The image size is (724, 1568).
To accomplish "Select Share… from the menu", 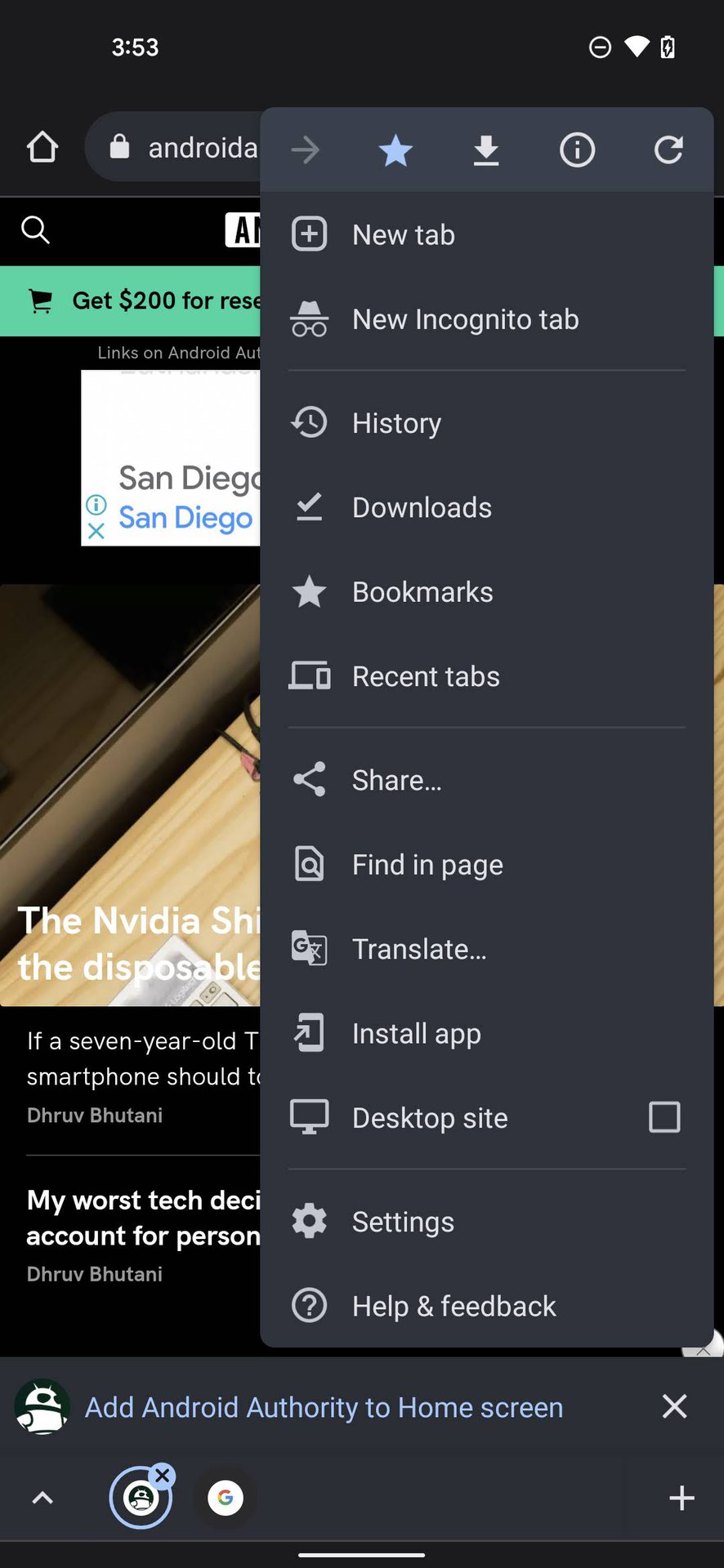I will [x=396, y=781].
